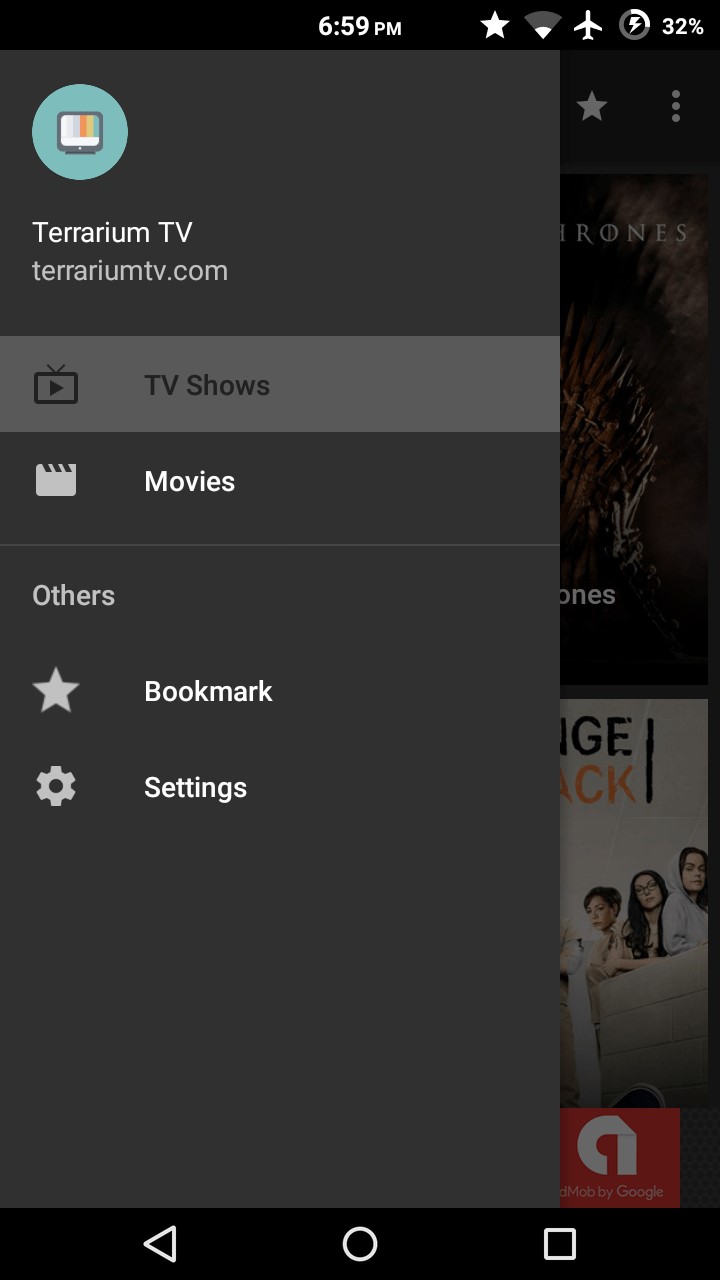
Task: Click the Terrarium TV title text
Action: click(113, 232)
